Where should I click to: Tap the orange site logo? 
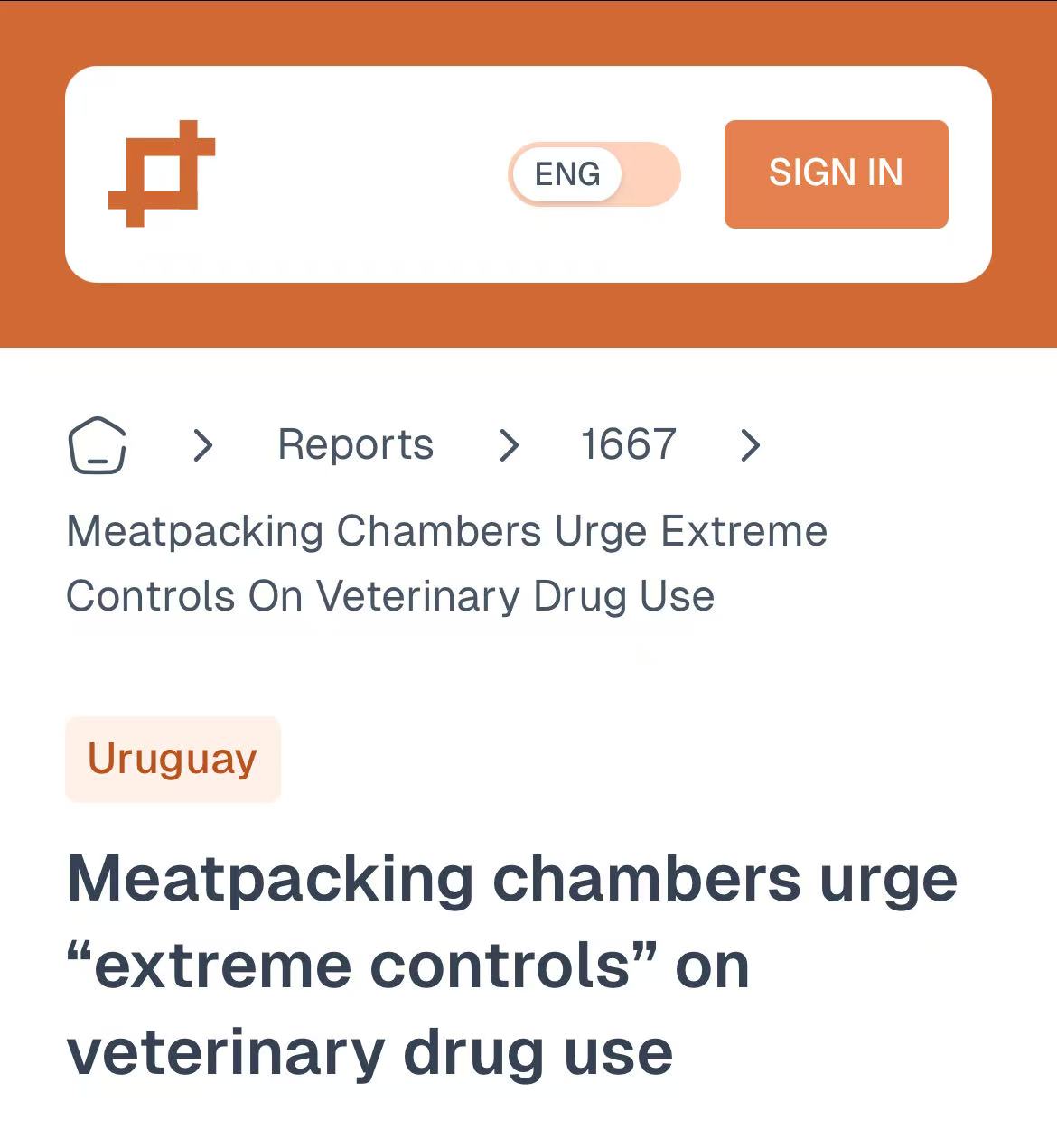(x=162, y=173)
